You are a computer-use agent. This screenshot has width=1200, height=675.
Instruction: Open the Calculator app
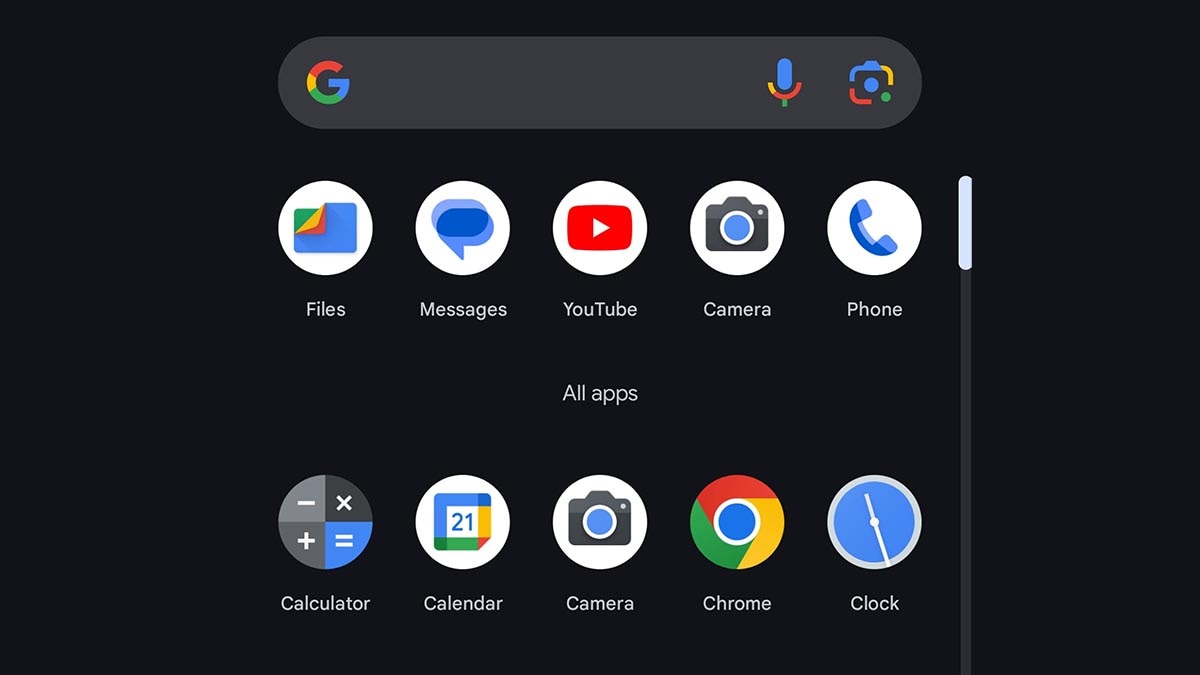[325, 522]
